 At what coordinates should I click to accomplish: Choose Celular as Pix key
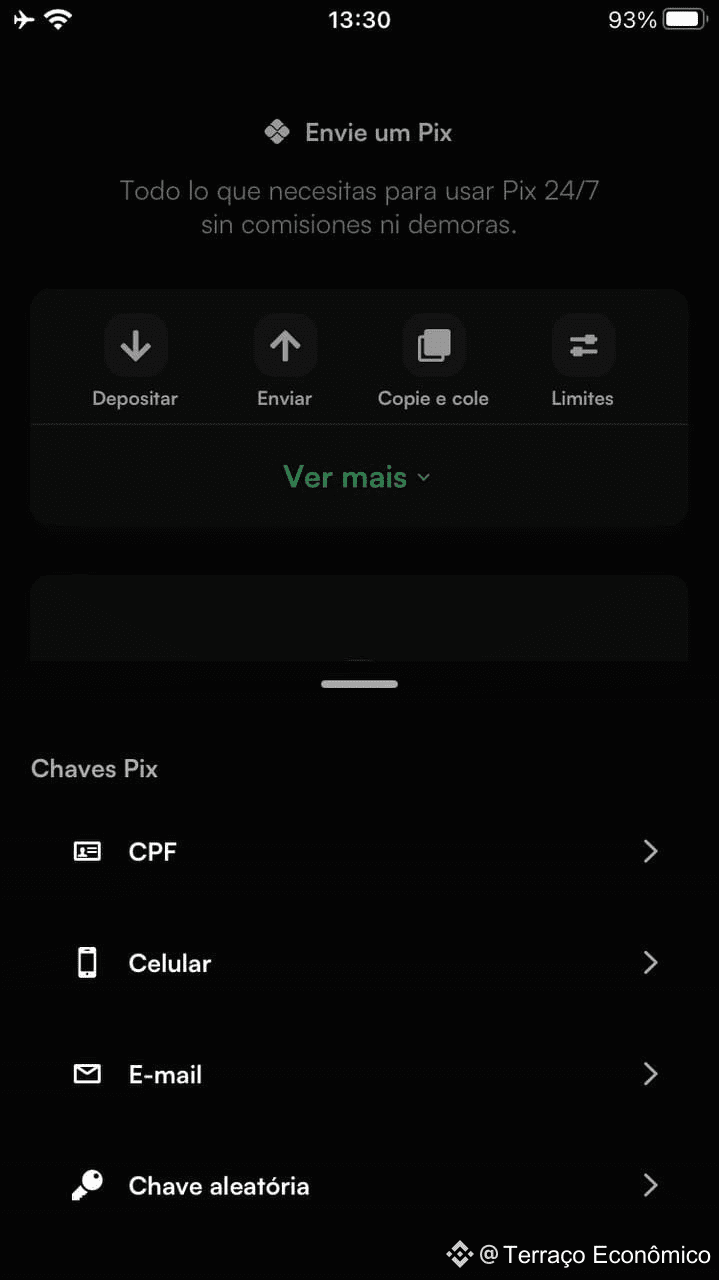[x=359, y=963]
